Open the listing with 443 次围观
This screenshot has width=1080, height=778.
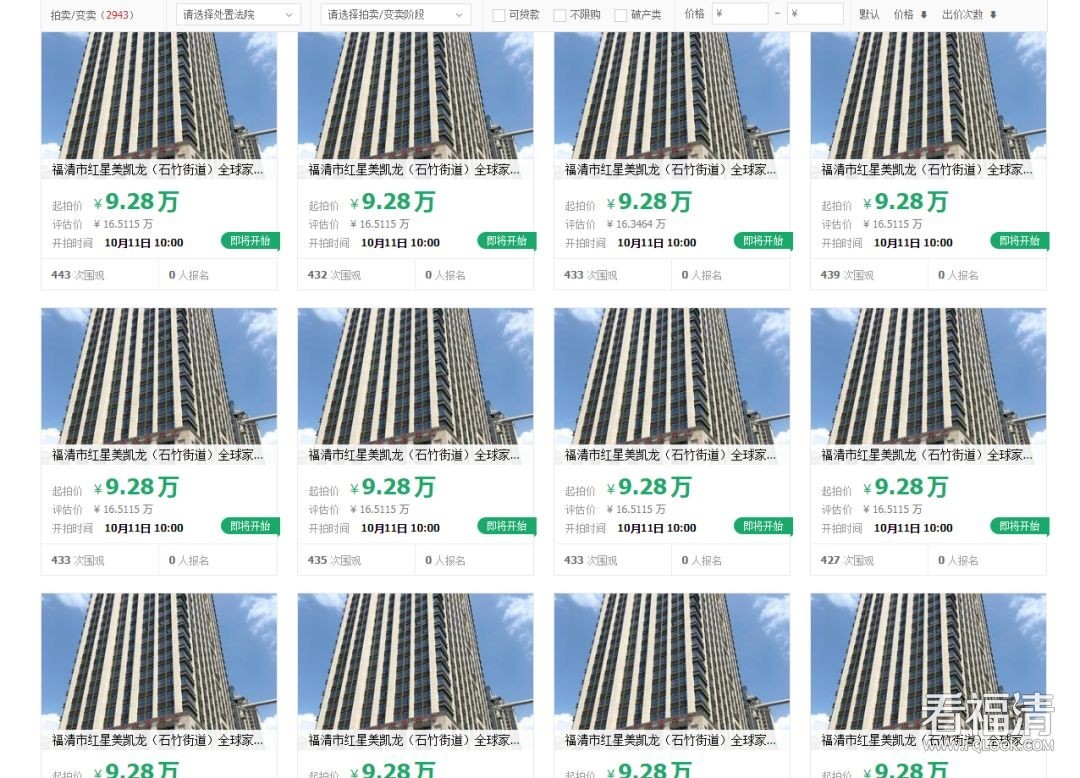157,170
